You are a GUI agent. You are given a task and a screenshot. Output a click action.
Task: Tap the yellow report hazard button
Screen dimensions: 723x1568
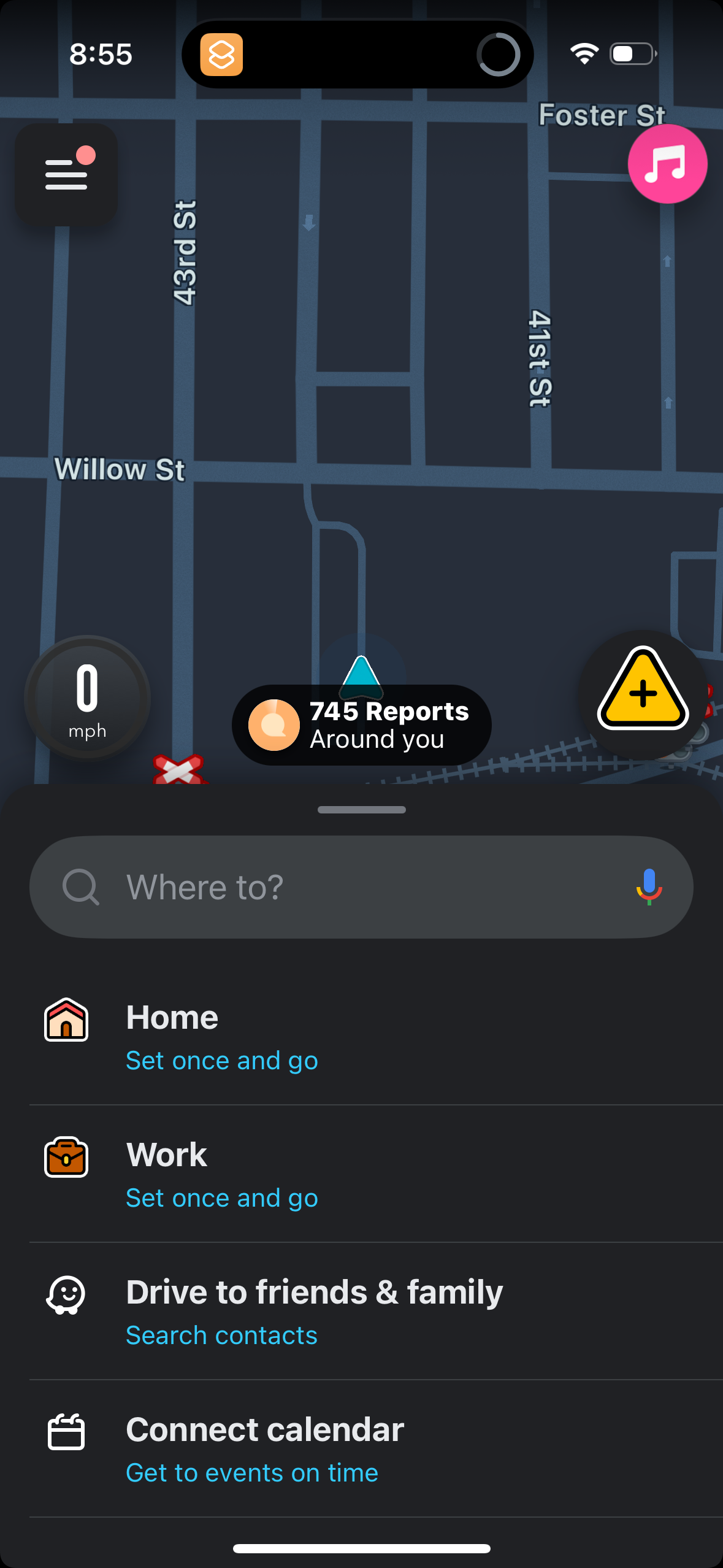click(643, 694)
